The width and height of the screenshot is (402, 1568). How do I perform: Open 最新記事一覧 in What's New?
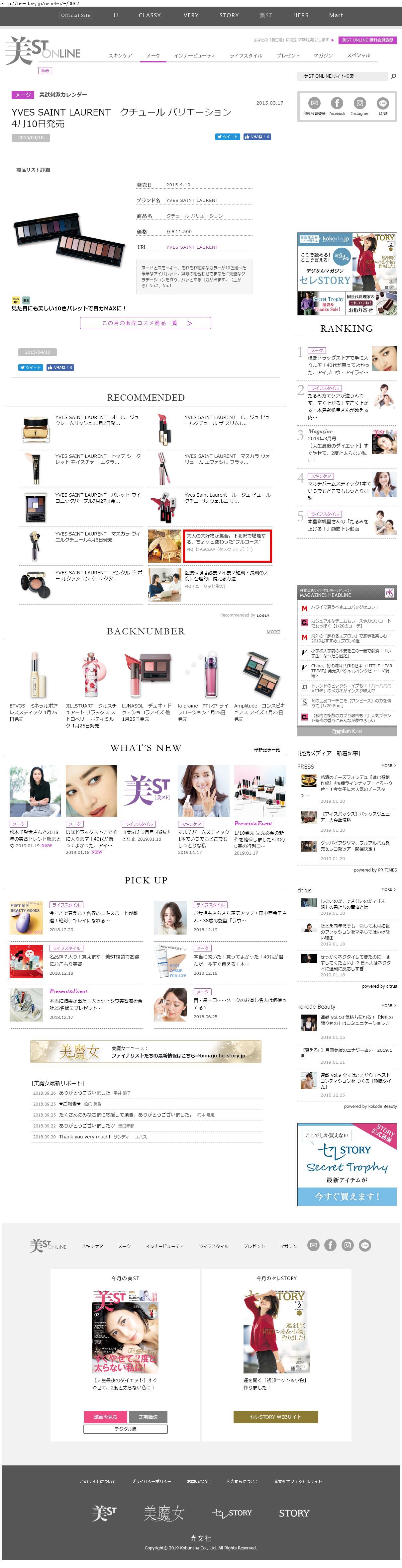click(267, 750)
